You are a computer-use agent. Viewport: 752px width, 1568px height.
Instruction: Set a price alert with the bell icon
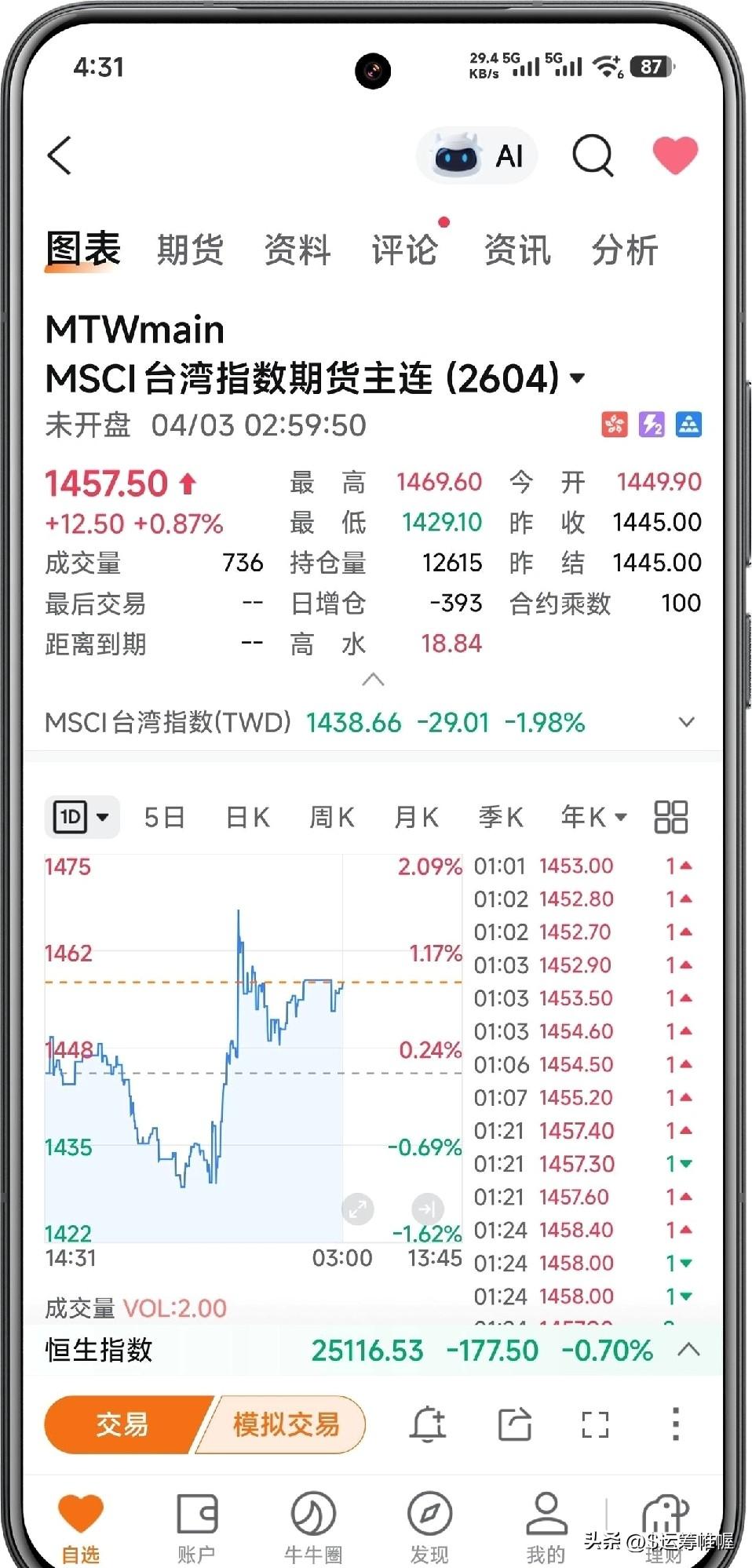(428, 1424)
